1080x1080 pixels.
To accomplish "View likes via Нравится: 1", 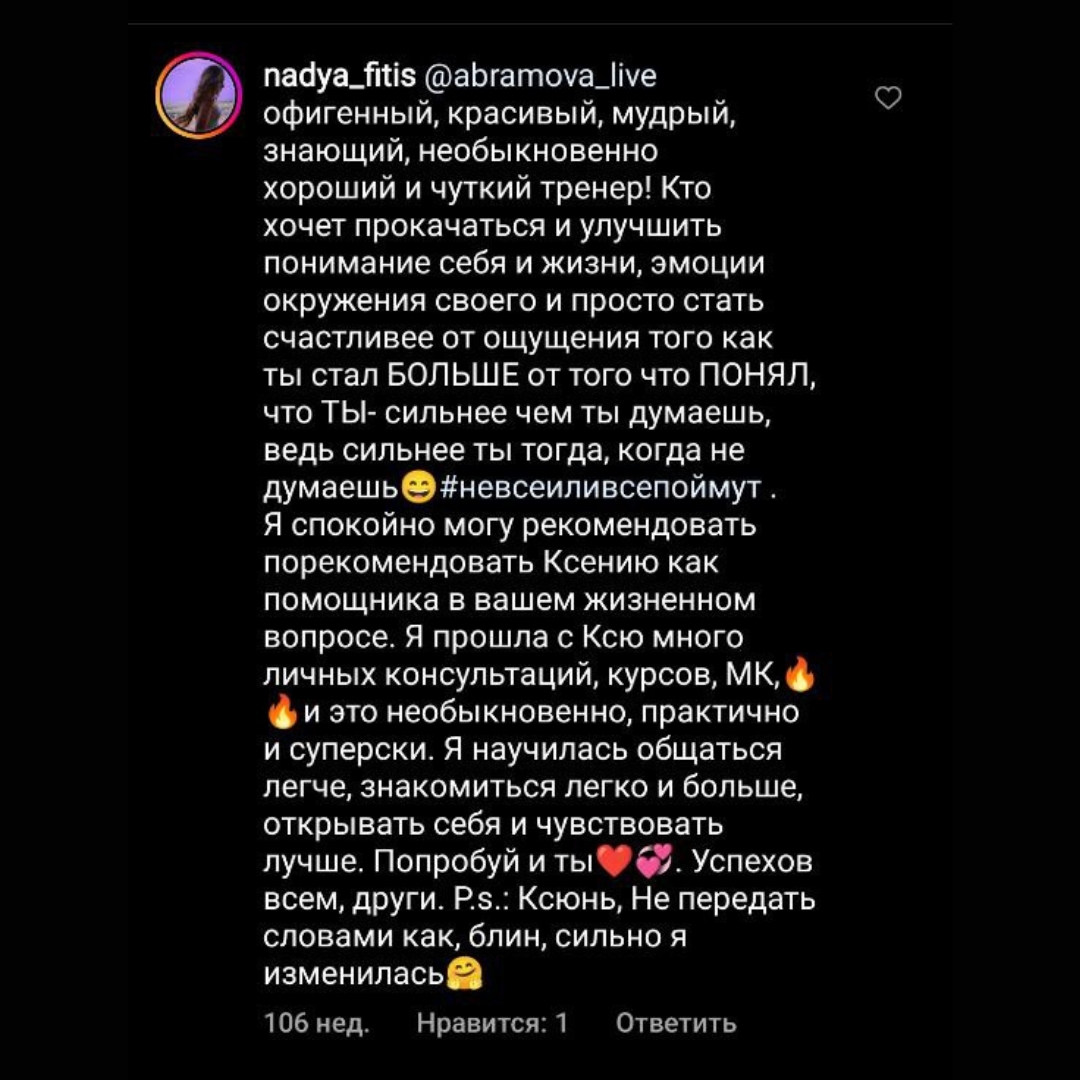I will (492, 1023).
